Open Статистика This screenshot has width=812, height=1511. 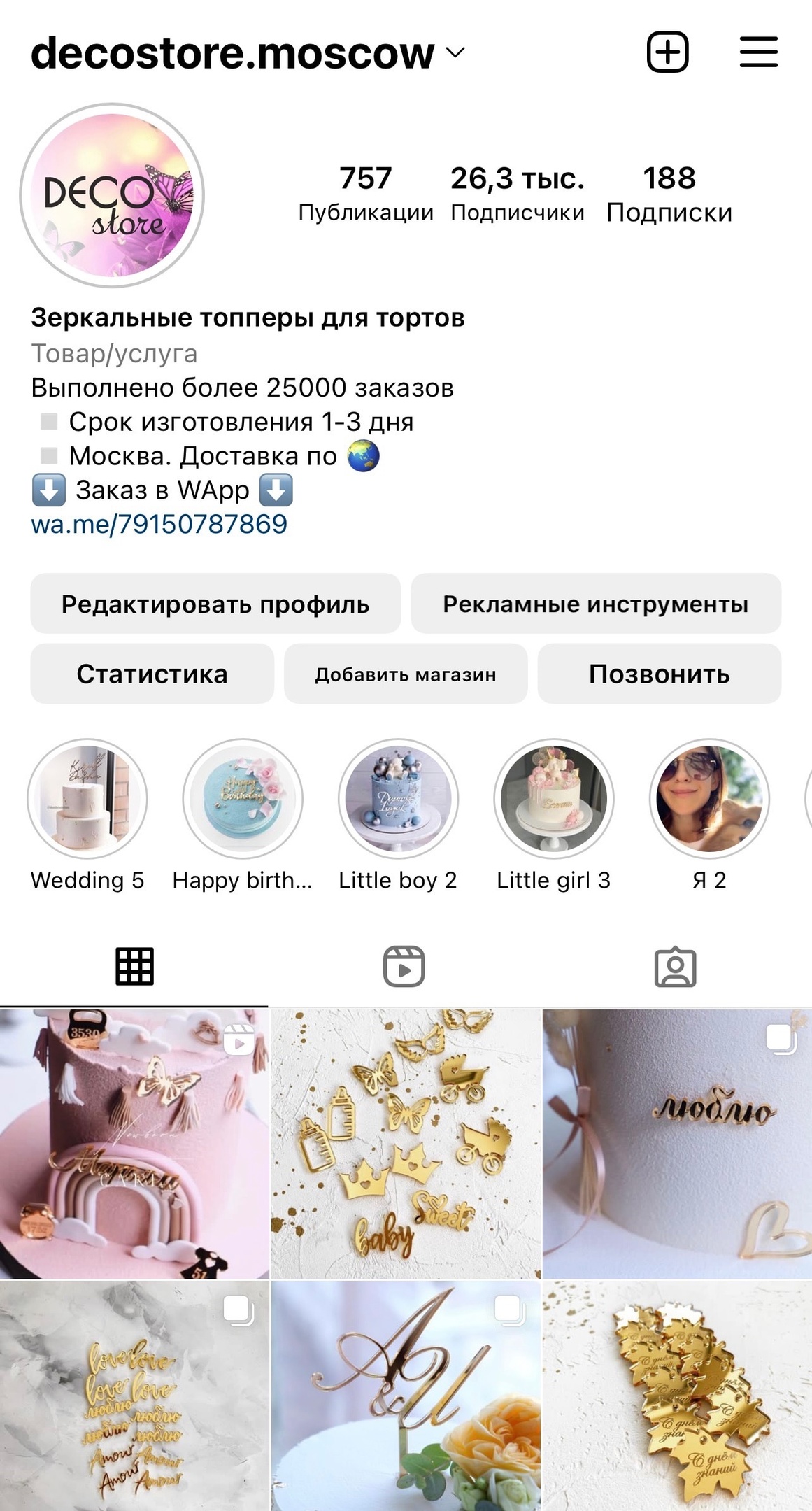coord(152,674)
